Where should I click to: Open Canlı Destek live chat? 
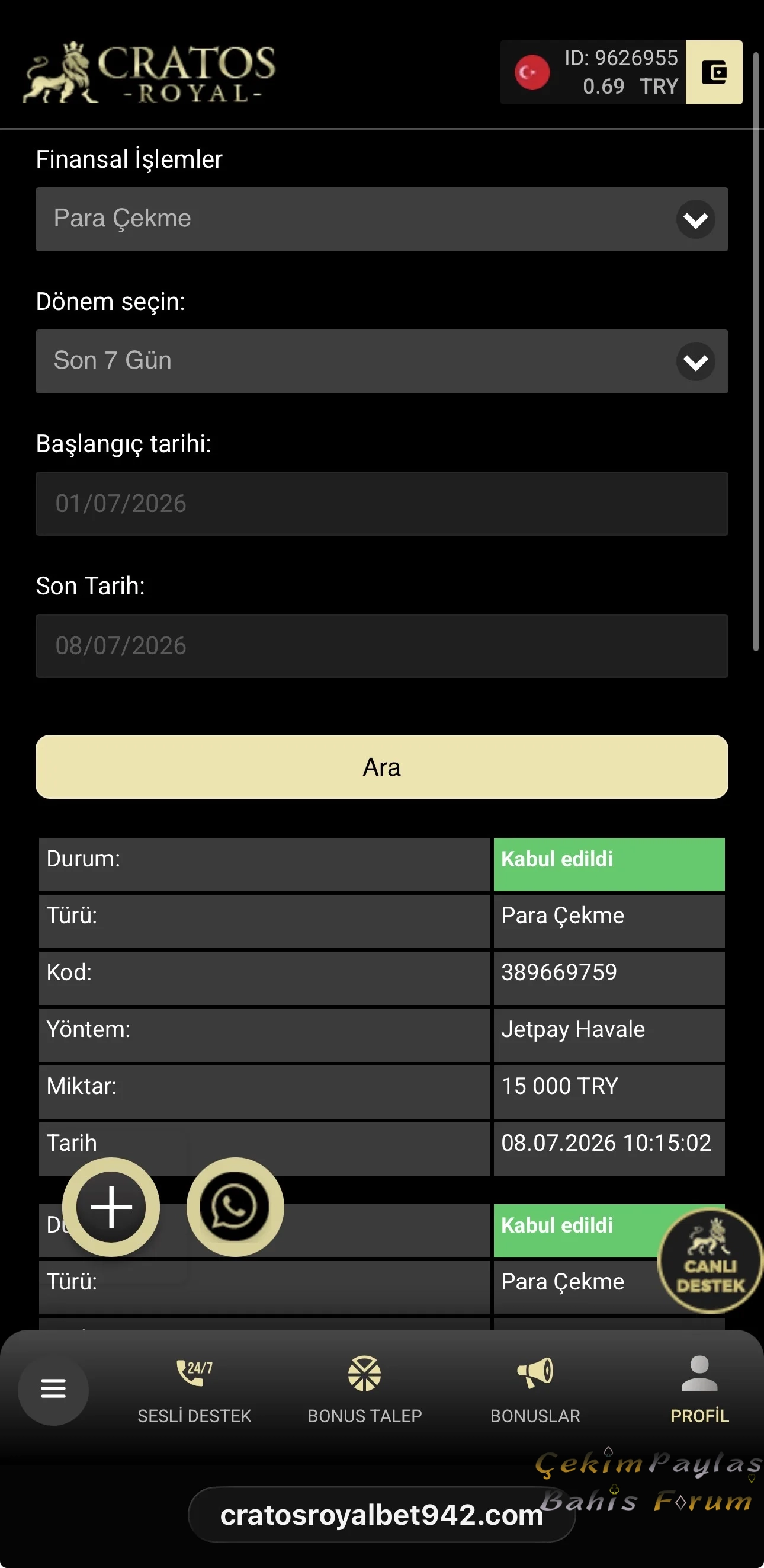click(710, 1260)
